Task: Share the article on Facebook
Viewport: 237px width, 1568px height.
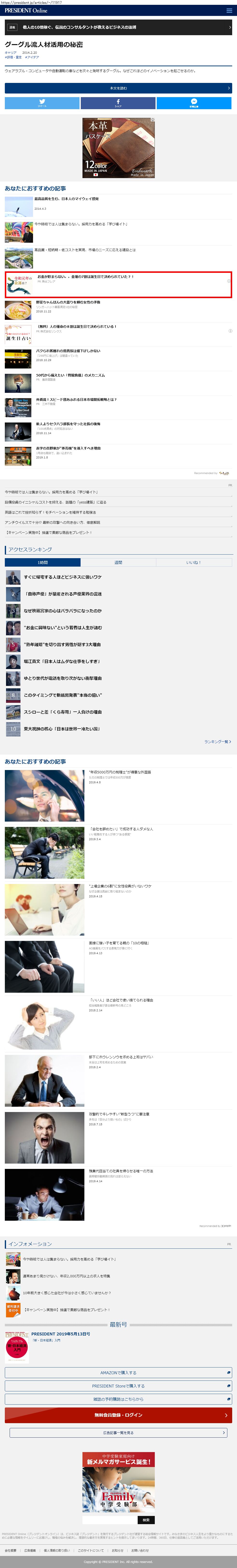Action: coord(118,103)
